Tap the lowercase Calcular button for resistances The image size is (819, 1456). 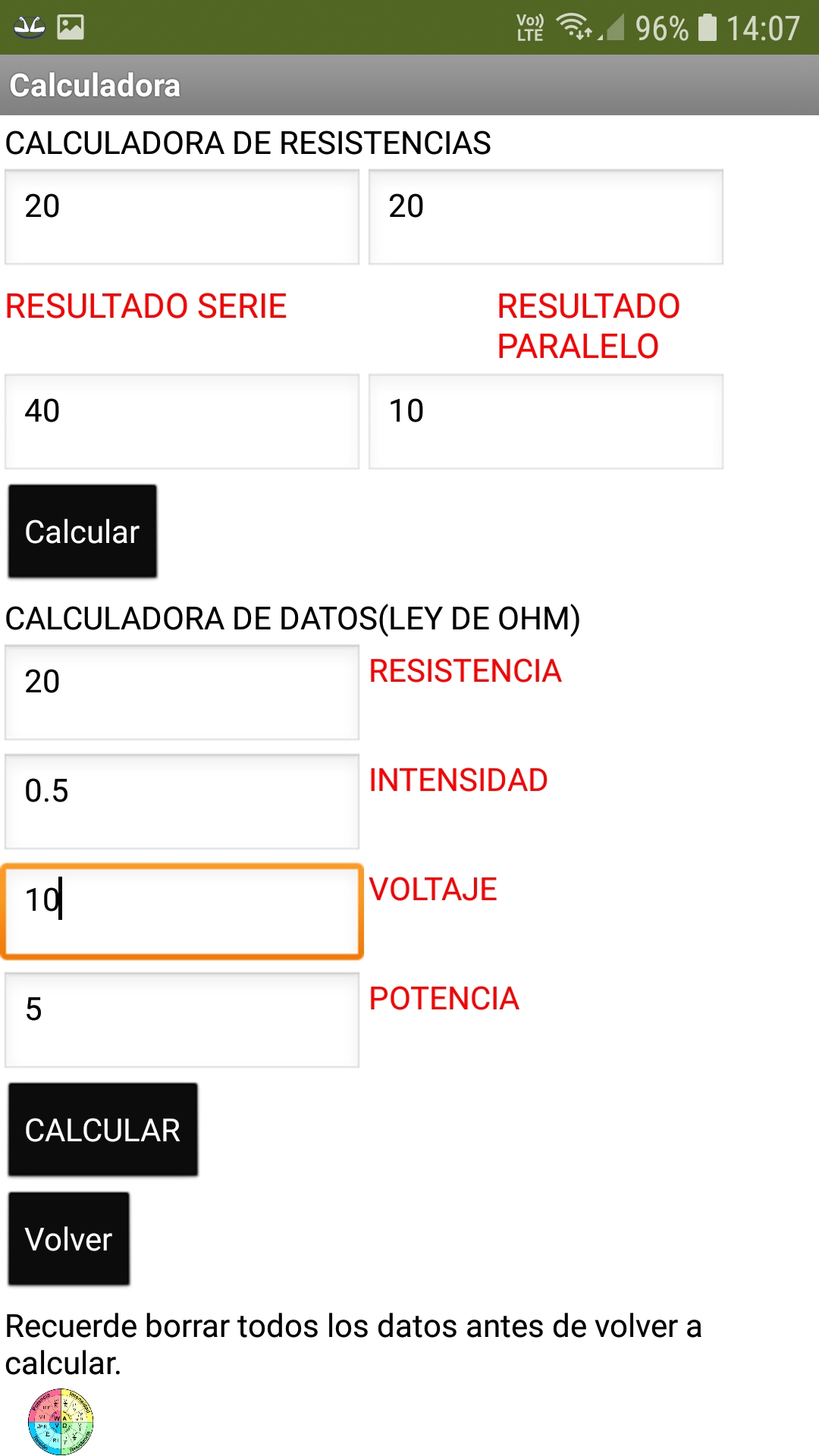pos(83,532)
